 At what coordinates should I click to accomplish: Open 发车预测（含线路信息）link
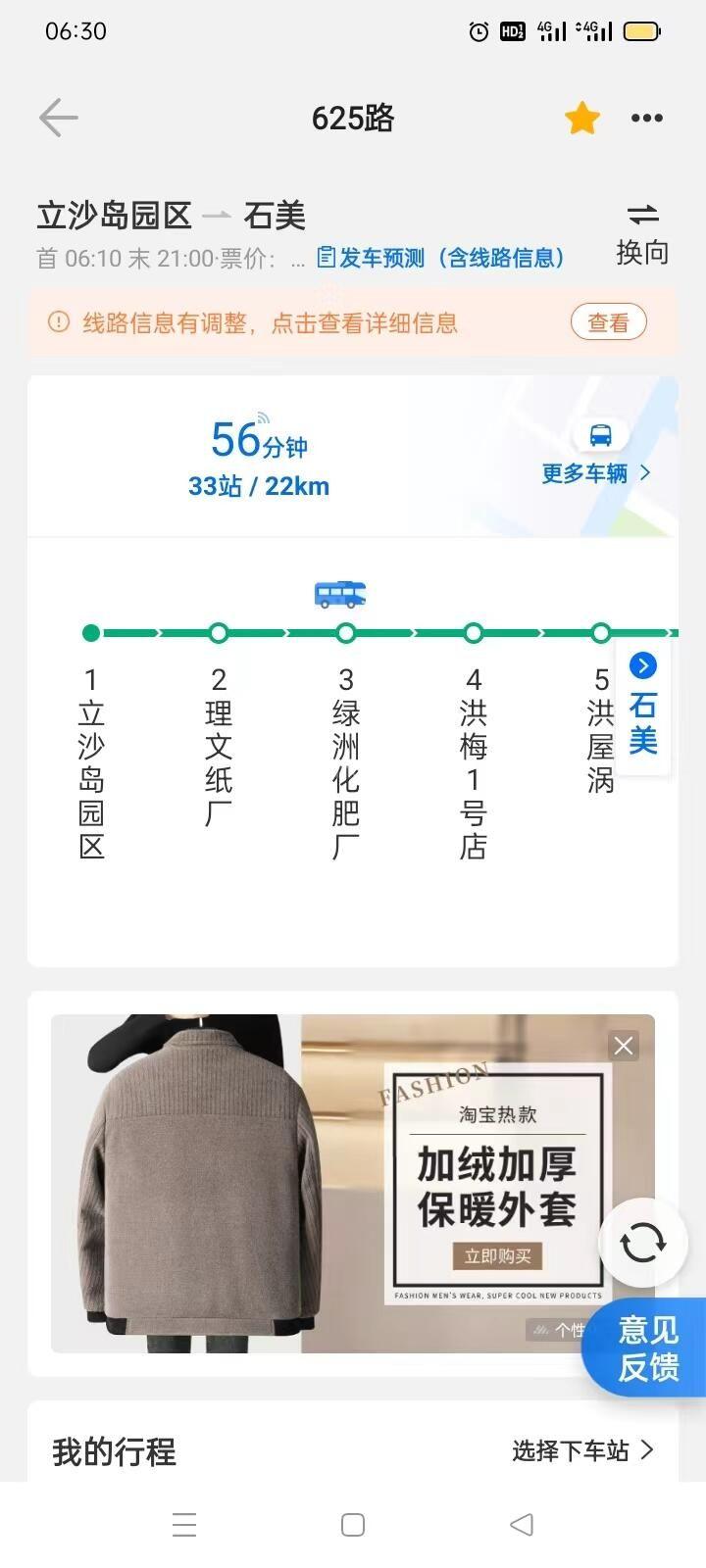pyautogui.click(x=441, y=258)
